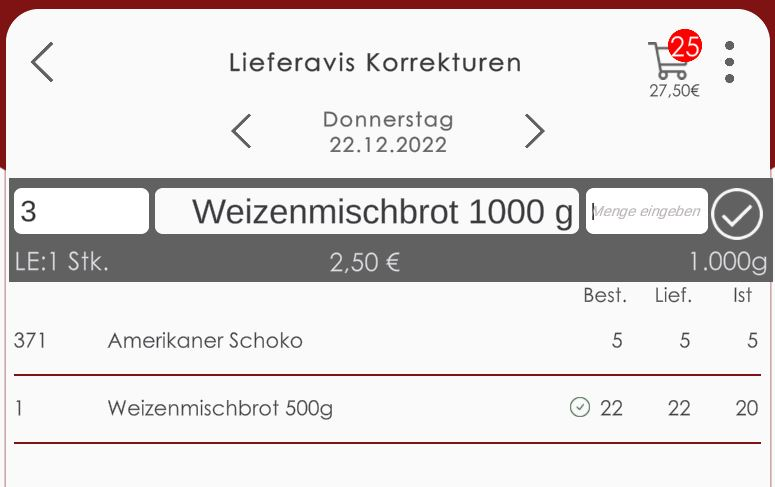Open the shopping cart
The width and height of the screenshot is (775, 487).
click(x=670, y=62)
